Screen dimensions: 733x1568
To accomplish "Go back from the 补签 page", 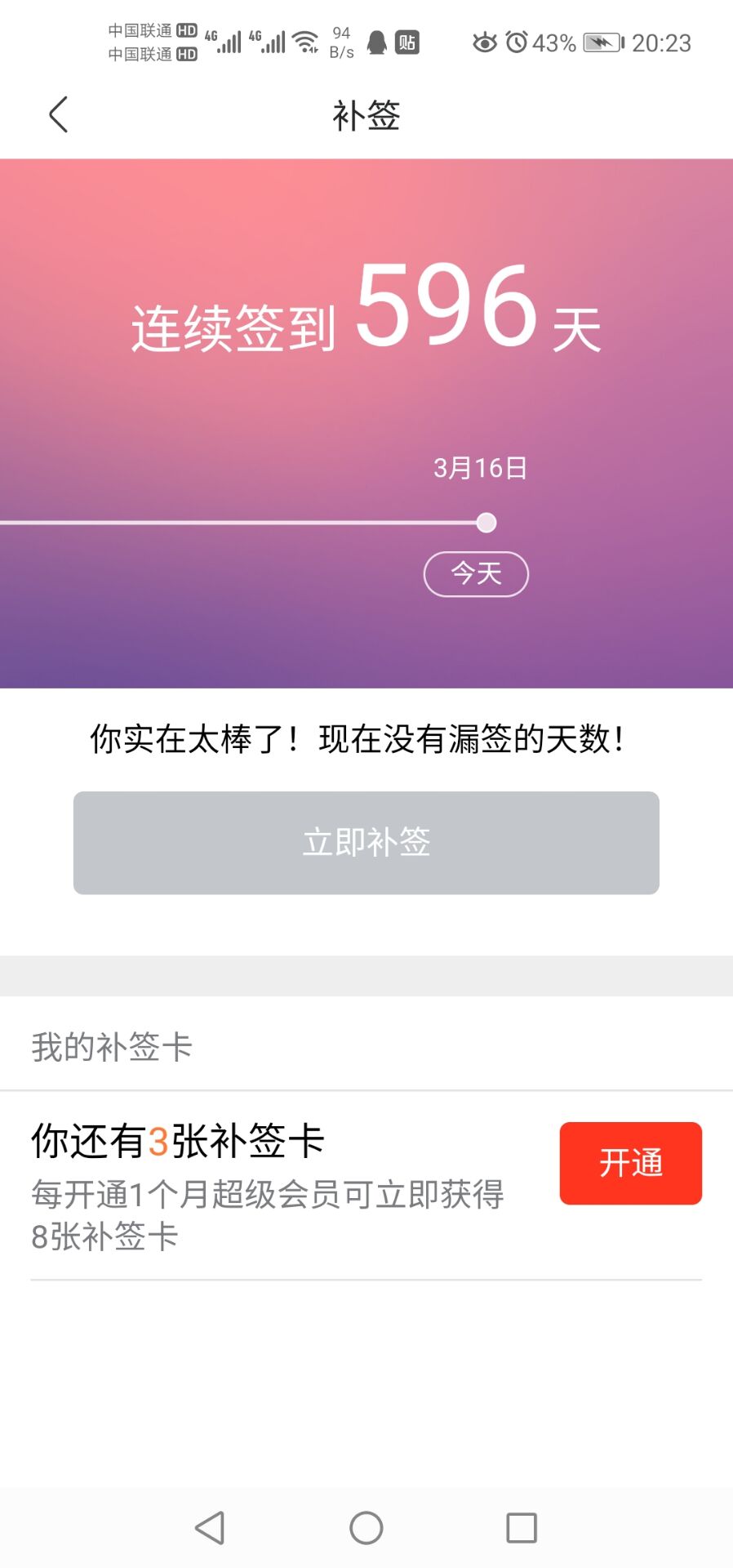I will click(58, 114).
